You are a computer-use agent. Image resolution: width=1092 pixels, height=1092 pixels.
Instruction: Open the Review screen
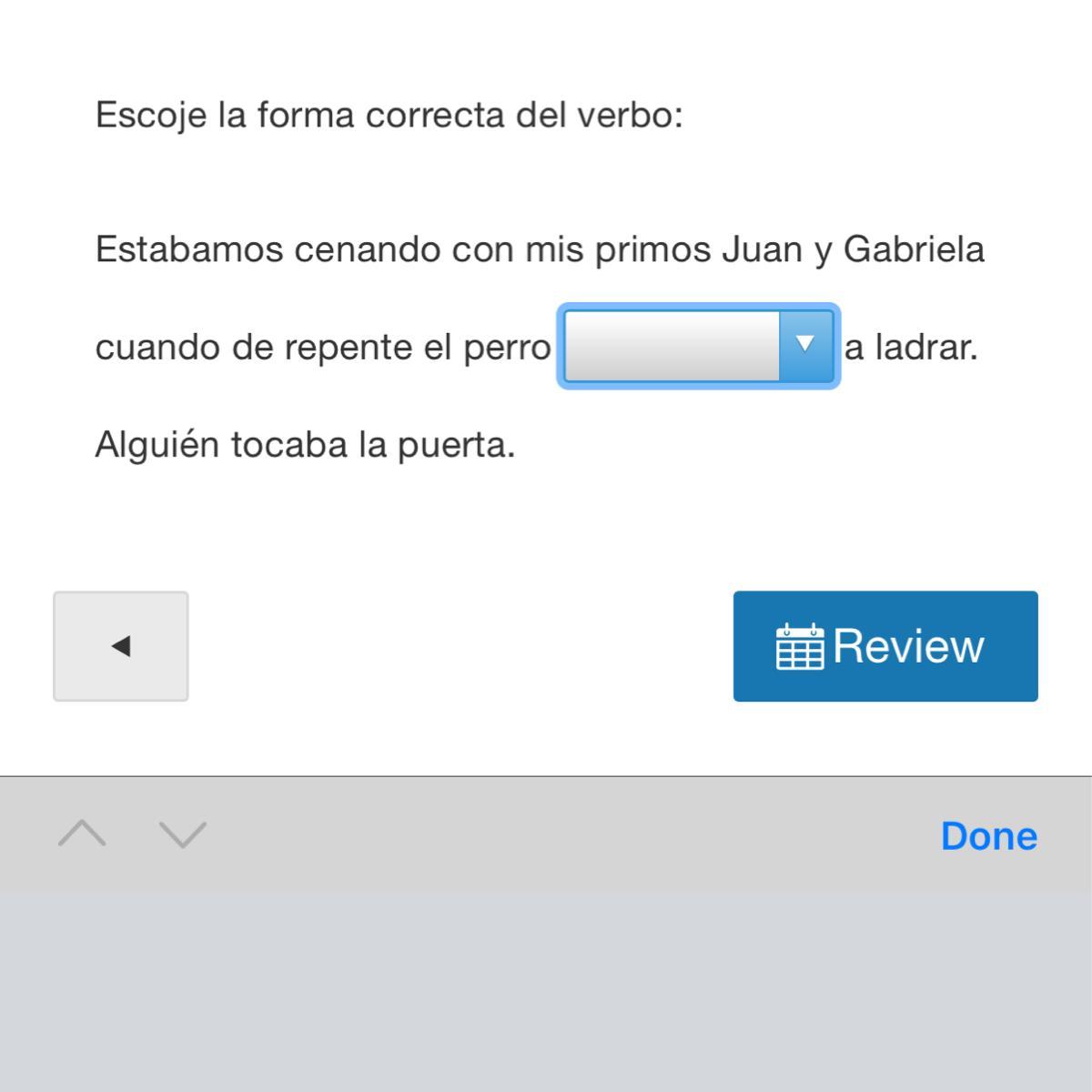[x=885, y=646]
